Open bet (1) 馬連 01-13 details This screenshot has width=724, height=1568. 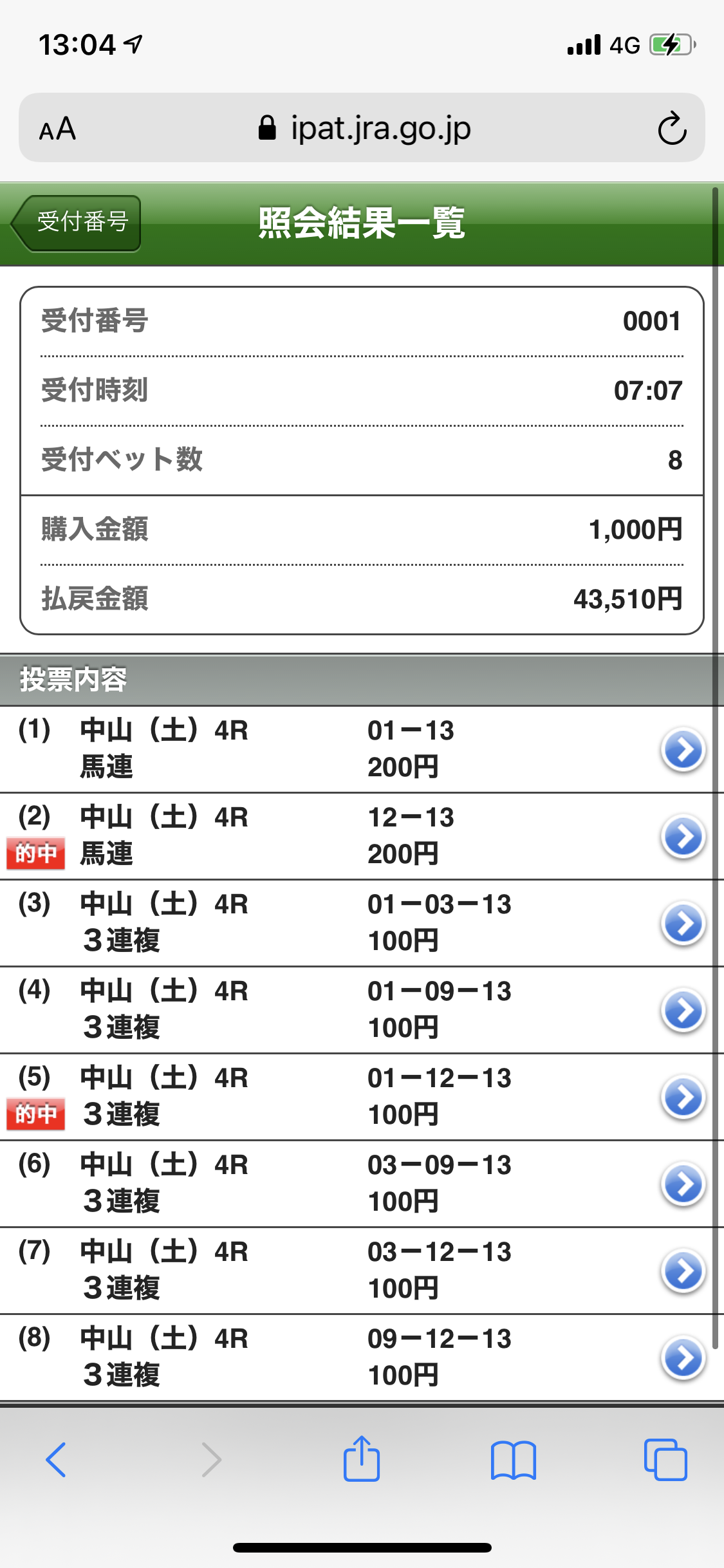point(683,750)
